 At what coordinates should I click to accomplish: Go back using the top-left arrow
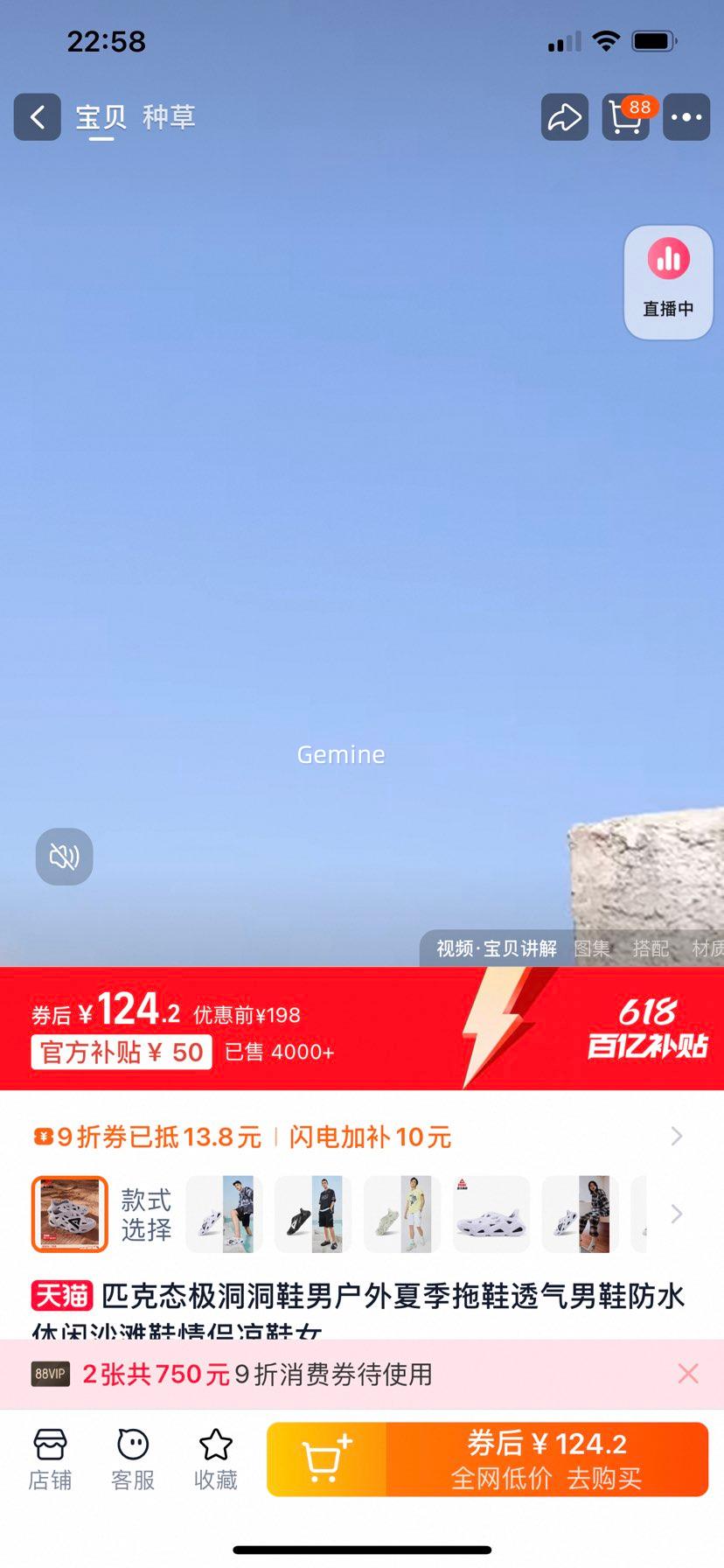(37, 117)
